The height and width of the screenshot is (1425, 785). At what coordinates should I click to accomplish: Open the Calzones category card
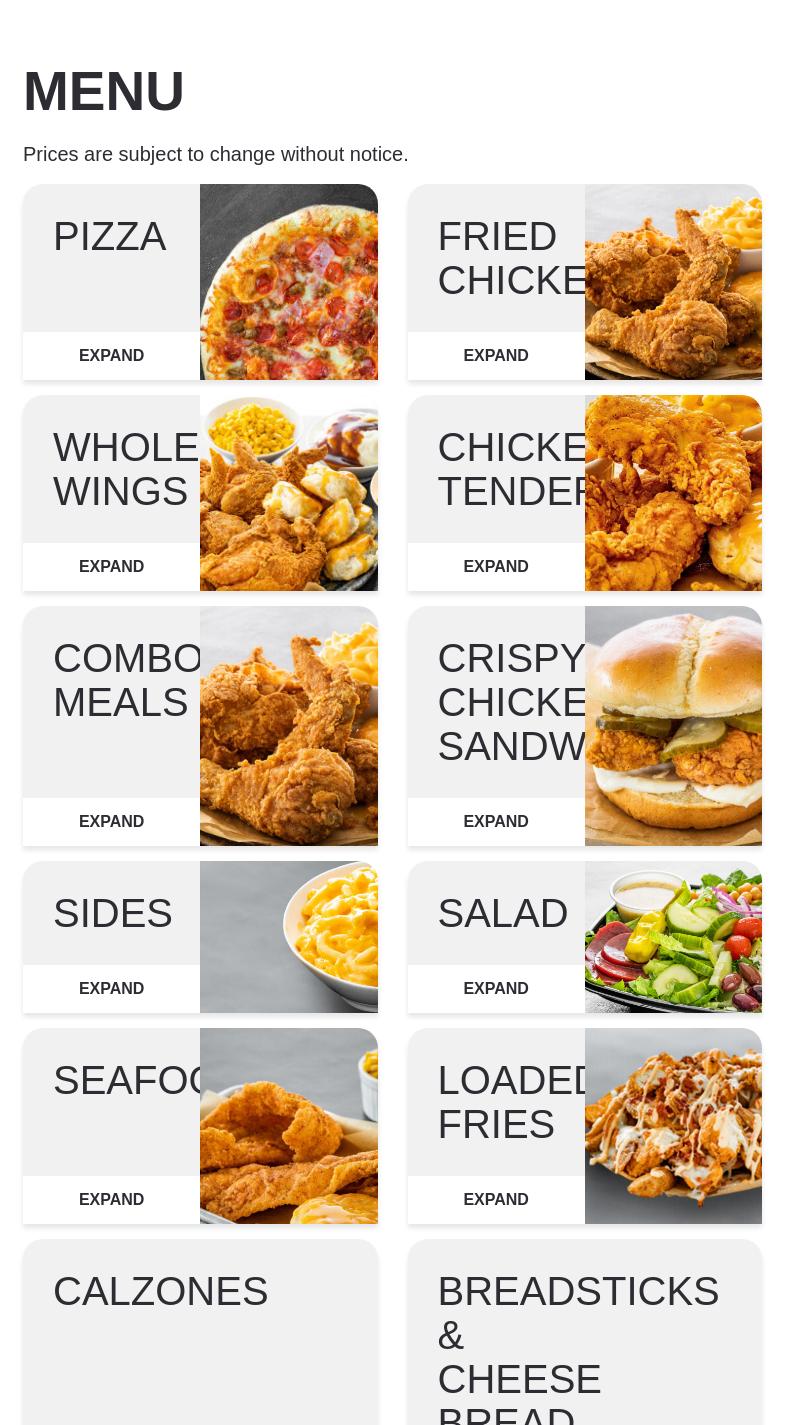200,1330
